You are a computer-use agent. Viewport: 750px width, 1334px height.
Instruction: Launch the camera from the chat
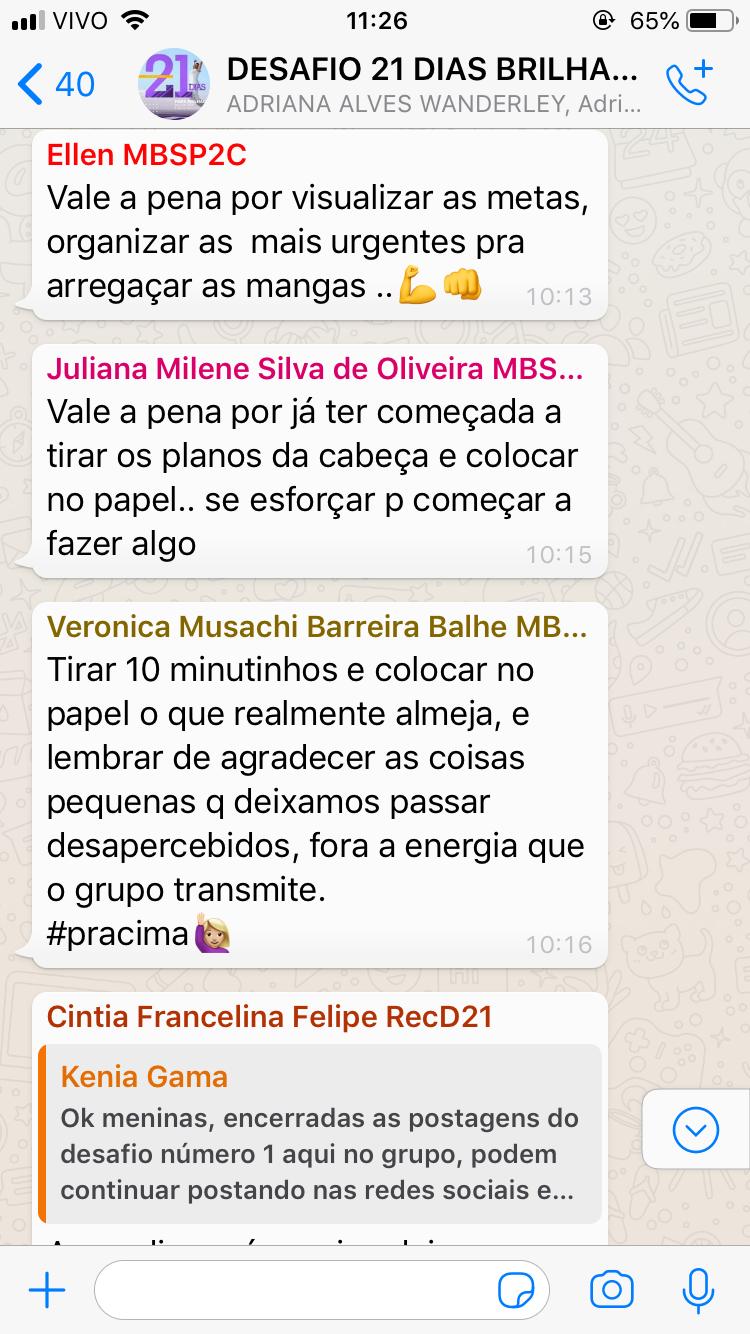(611, 1290)
